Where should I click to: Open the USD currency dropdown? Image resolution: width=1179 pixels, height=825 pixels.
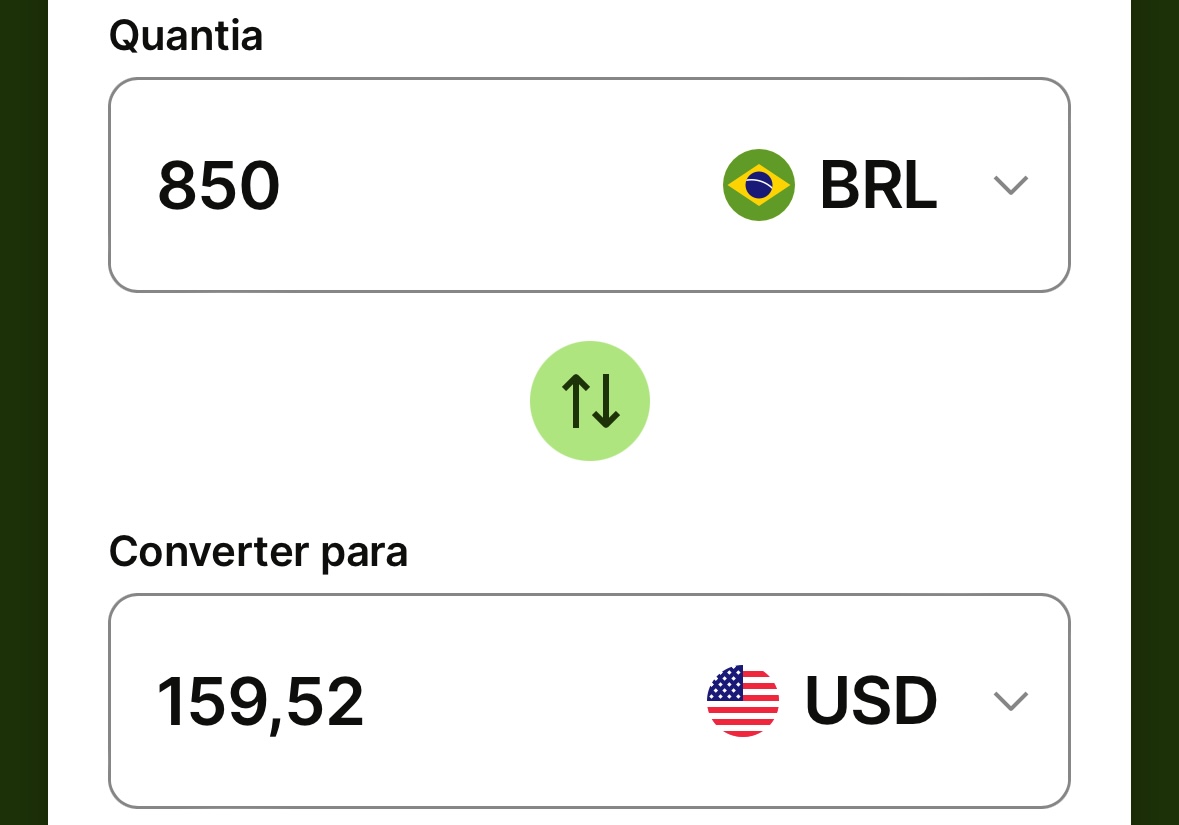[x=1010, y=701]
